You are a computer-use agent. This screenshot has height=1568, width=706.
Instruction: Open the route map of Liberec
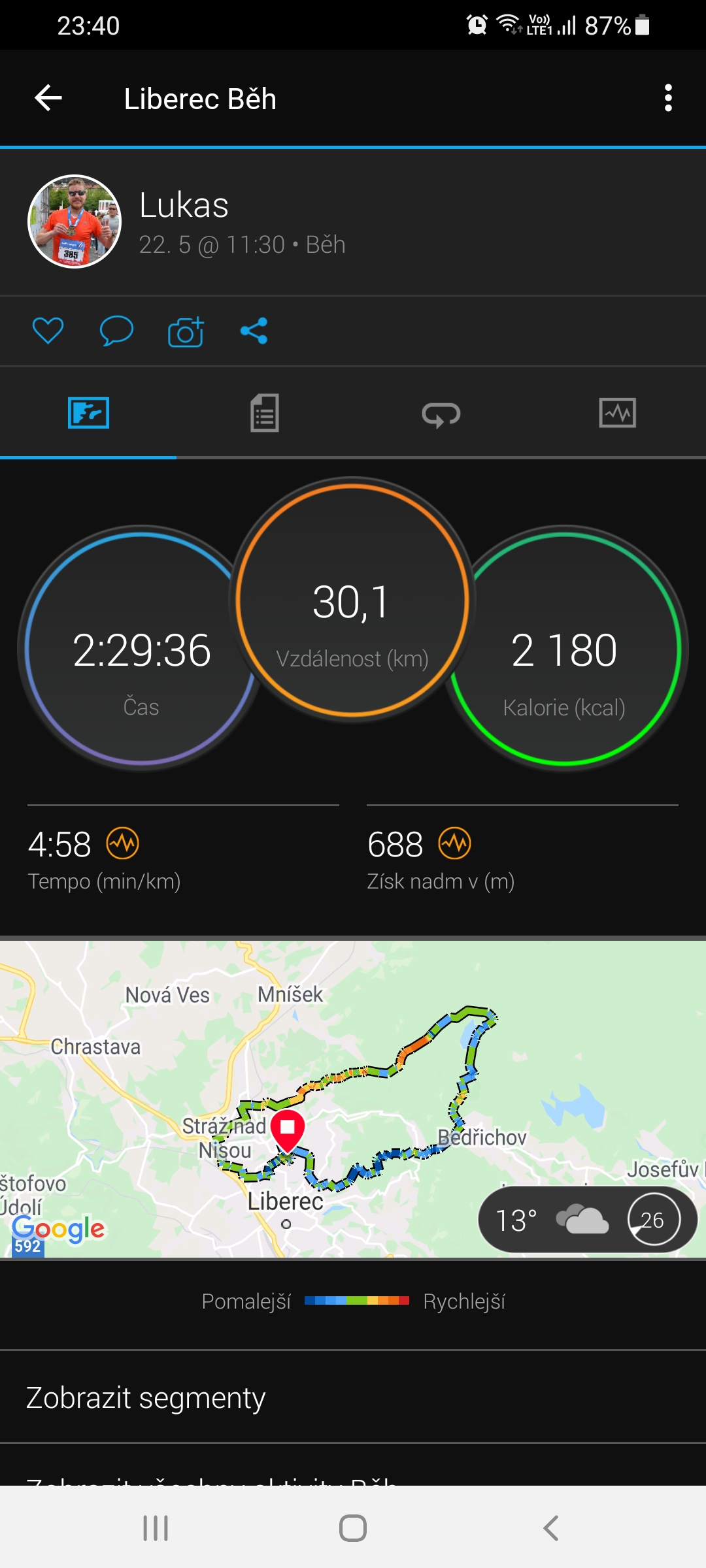point(353,1099)
